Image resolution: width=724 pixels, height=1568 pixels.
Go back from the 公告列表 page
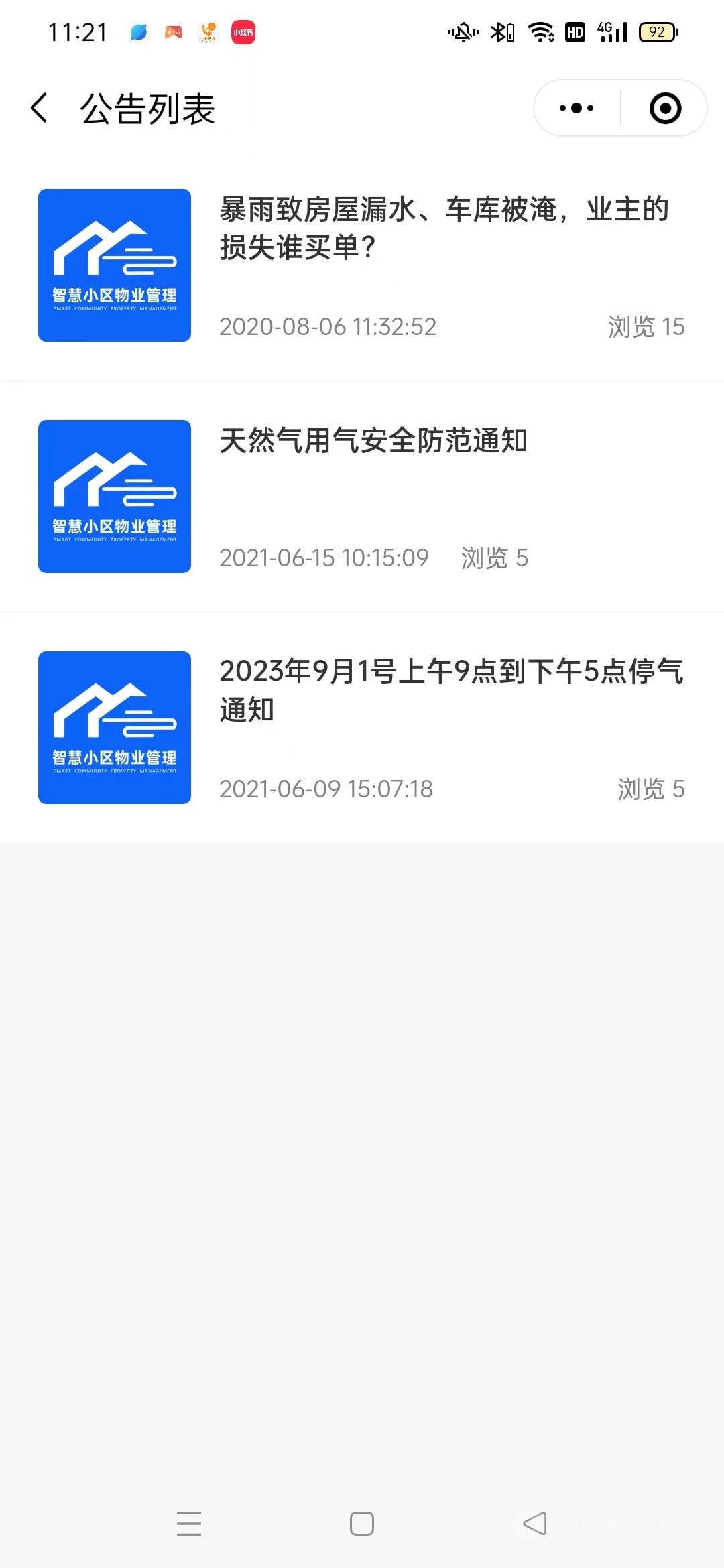[40, 108]
